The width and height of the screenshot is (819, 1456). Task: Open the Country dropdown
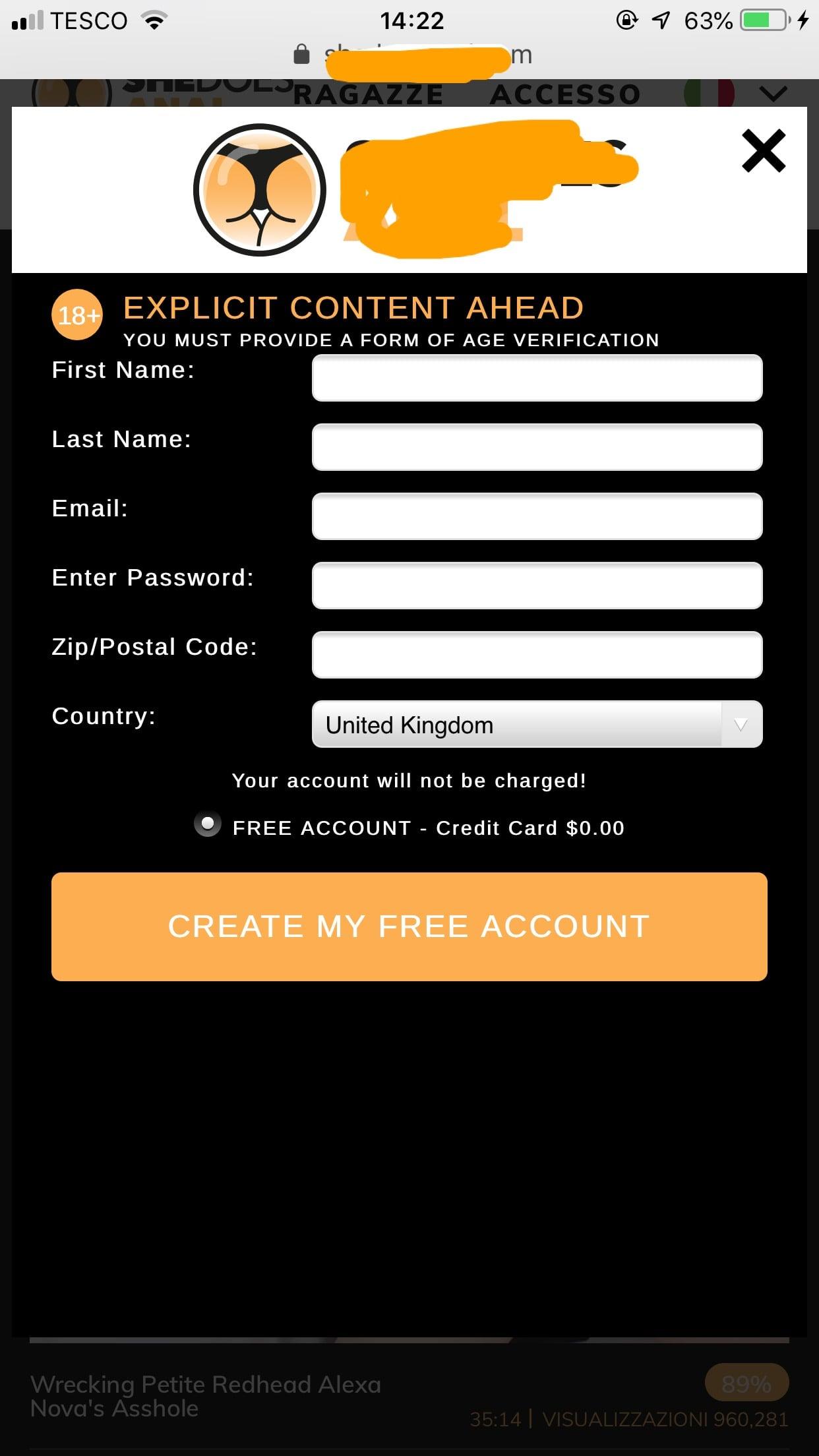coord(537,724)
